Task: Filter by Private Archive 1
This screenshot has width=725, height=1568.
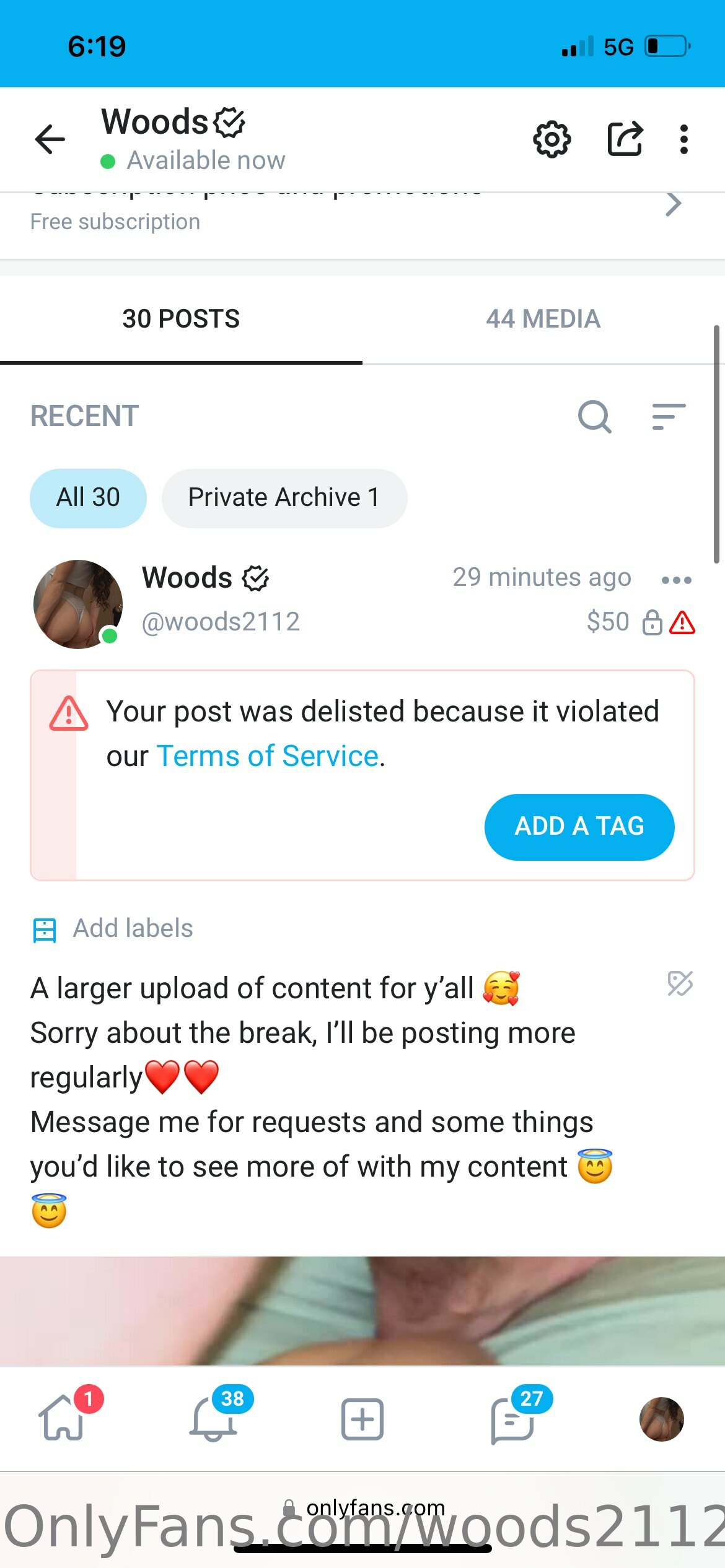Action: [x=284, y=498]
